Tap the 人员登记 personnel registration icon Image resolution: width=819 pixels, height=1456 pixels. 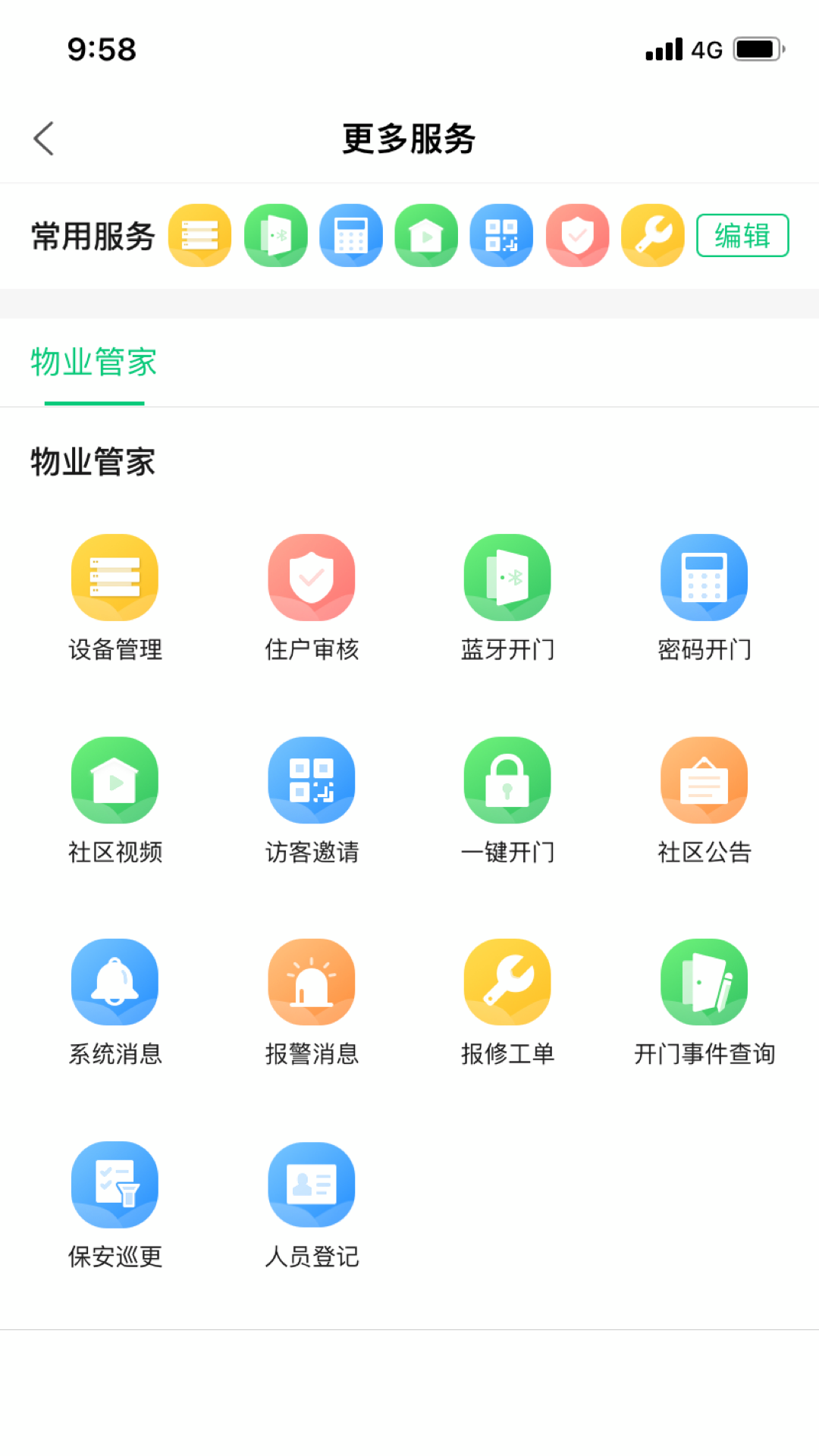tap(311, 1184)
